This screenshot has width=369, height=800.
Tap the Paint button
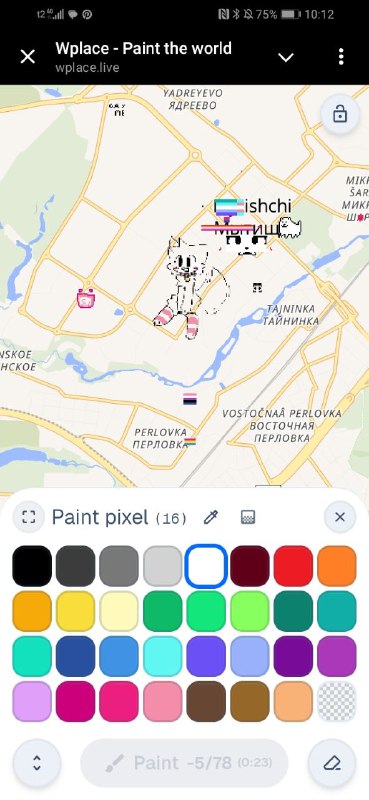184,763
